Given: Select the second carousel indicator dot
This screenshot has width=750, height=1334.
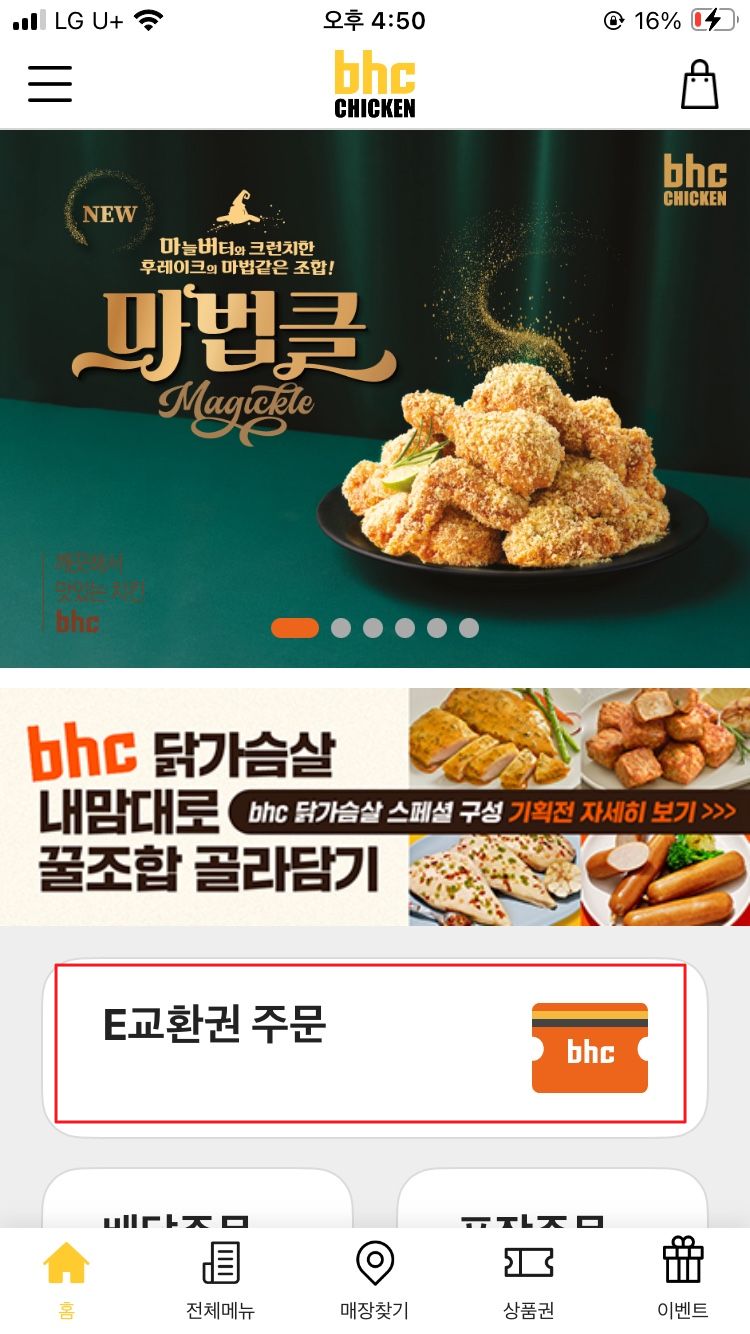Looking at the screenshot, I should [x=340, y=628].
